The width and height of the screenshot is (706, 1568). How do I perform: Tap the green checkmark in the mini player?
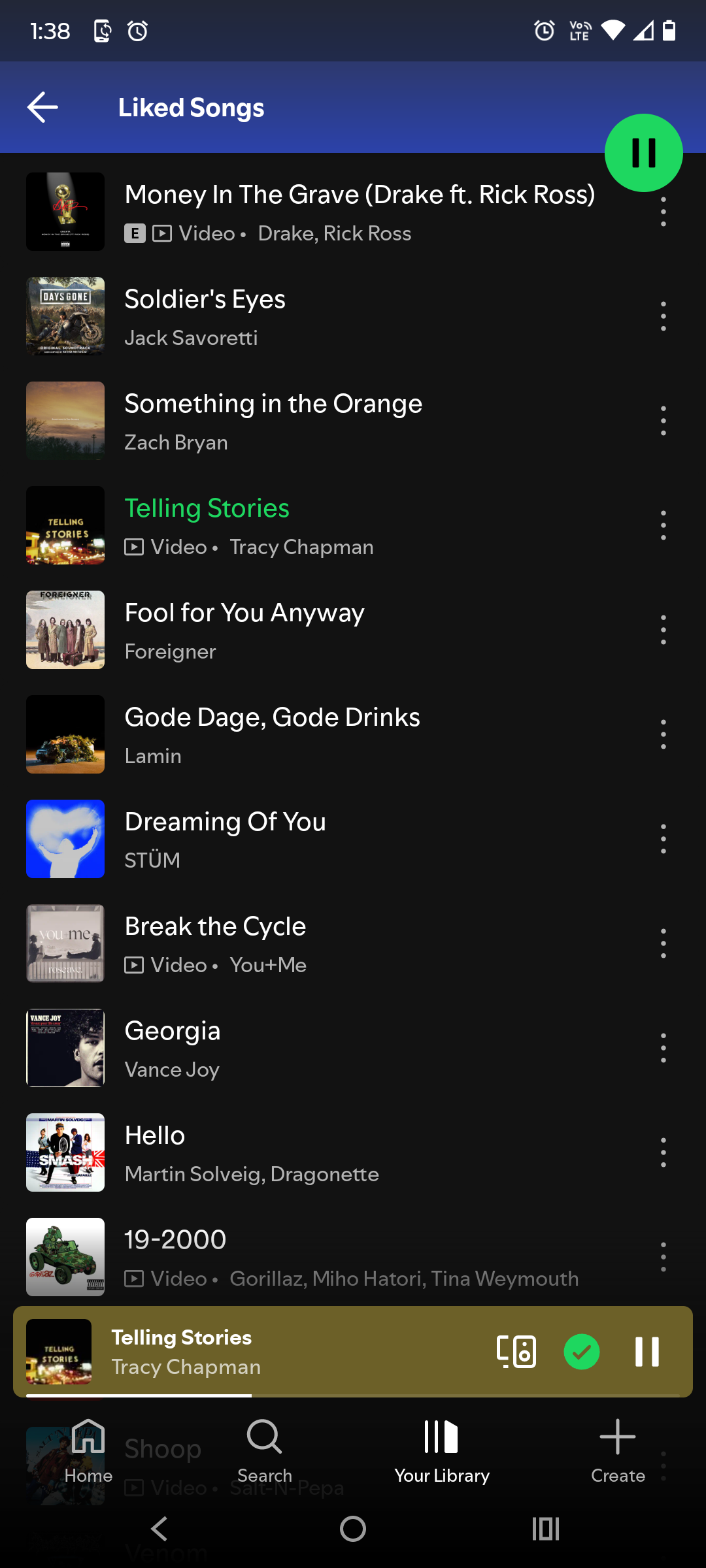[x=582, y=1352]
